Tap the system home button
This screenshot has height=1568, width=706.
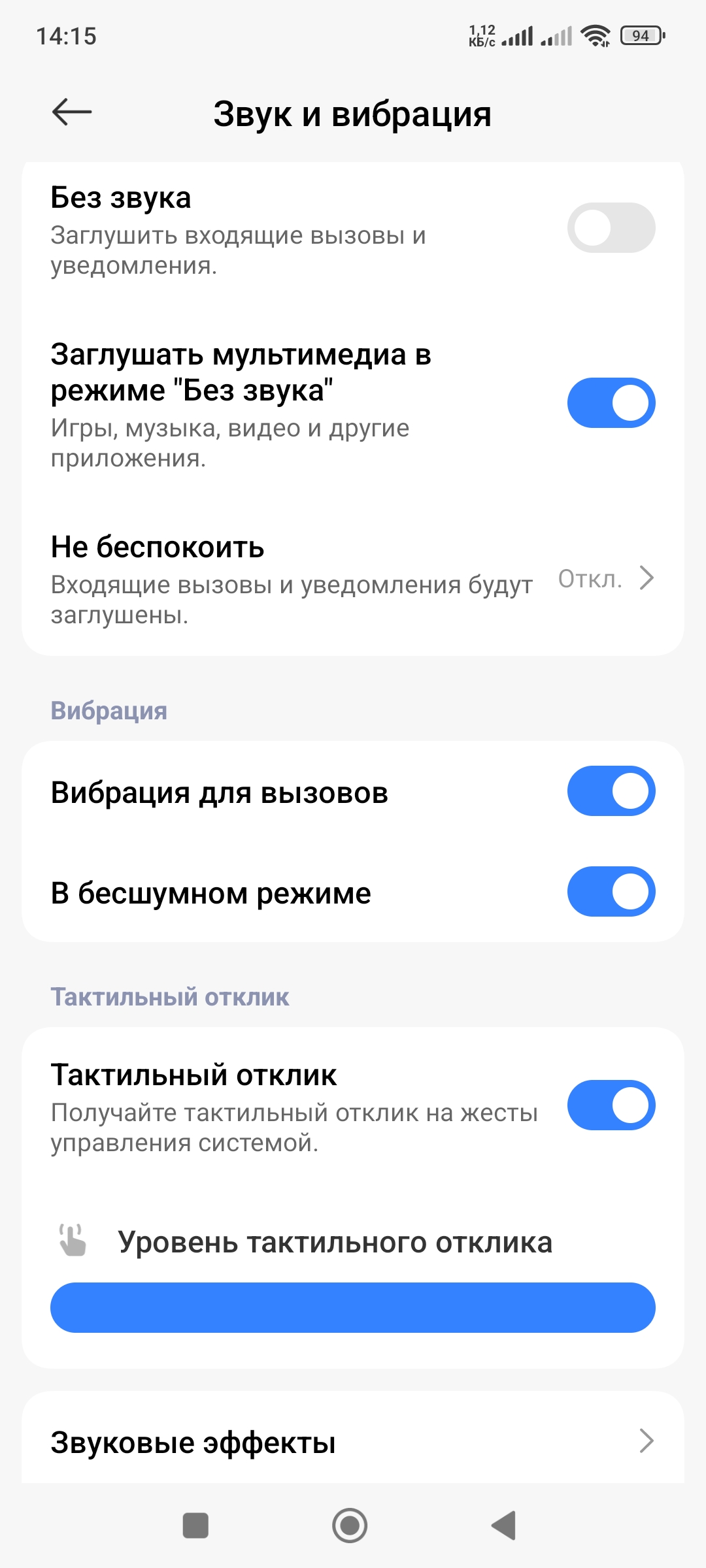click(x=350, y=1526)
